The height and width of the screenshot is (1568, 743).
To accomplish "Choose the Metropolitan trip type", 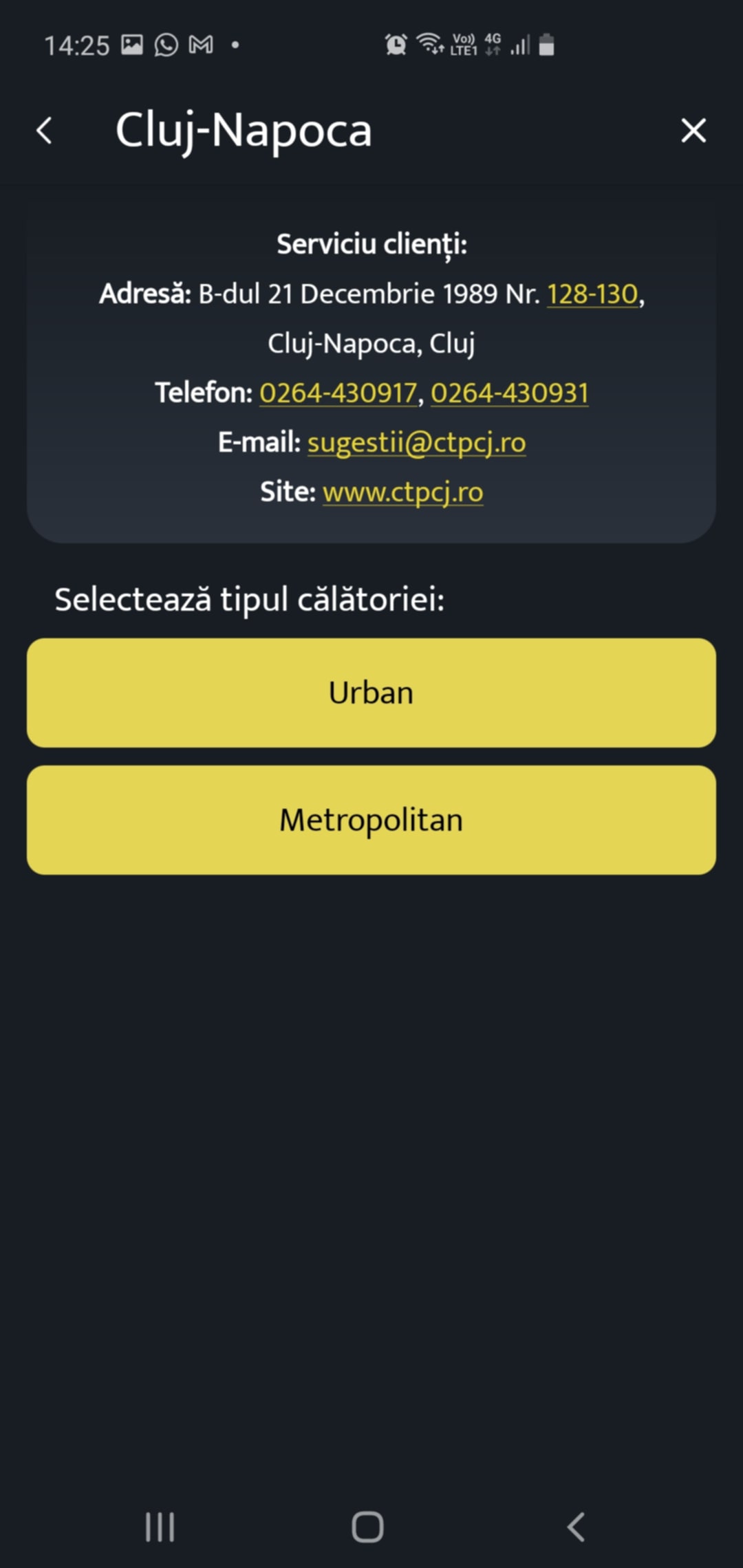I will click(x=371, y=820).
